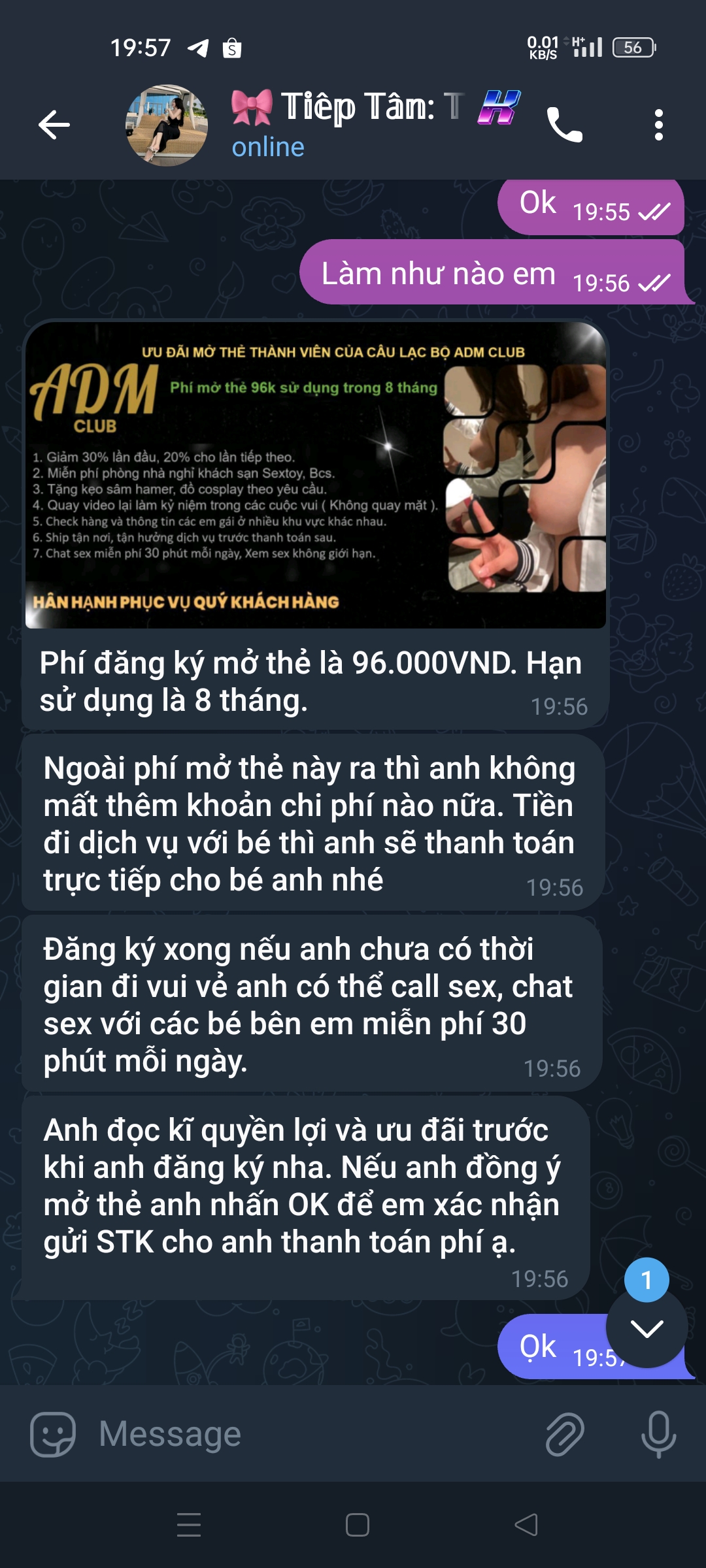Tap the microphone to record a voice message
Screen dimensions: 706x1568
[658, 1434]
